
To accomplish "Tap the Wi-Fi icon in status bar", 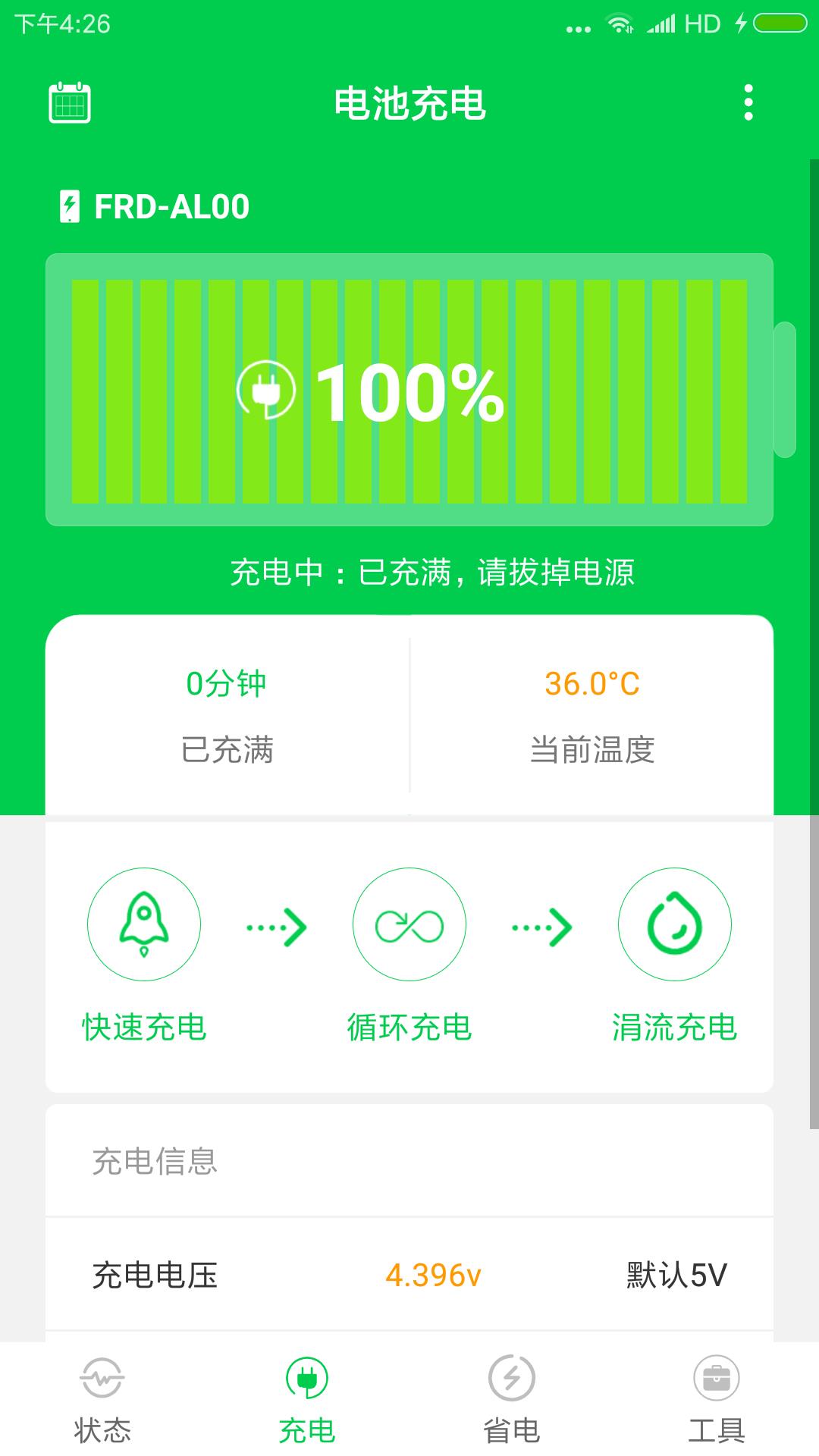I will tap(620, 23).
